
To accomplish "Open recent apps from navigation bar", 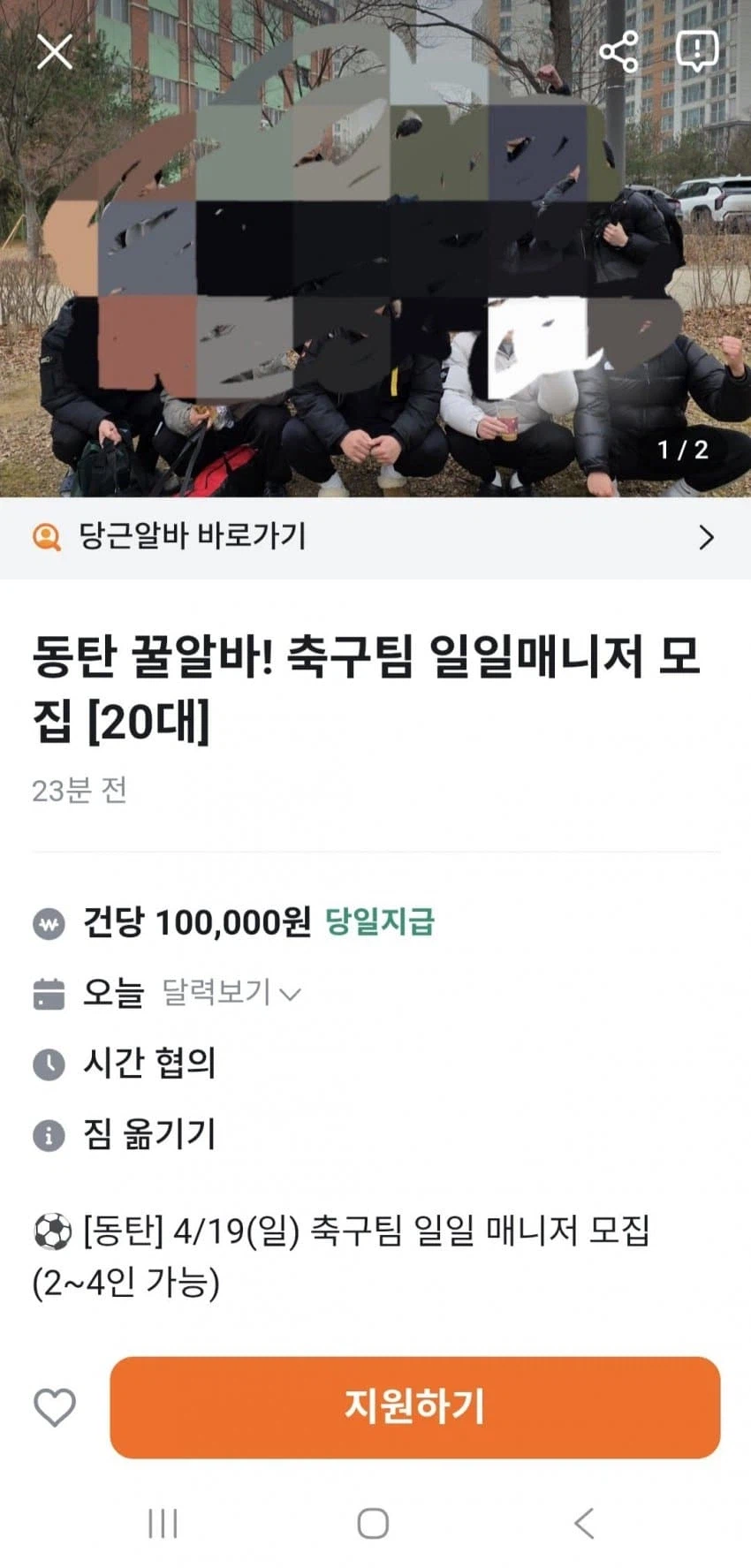I will (163, 1520).
